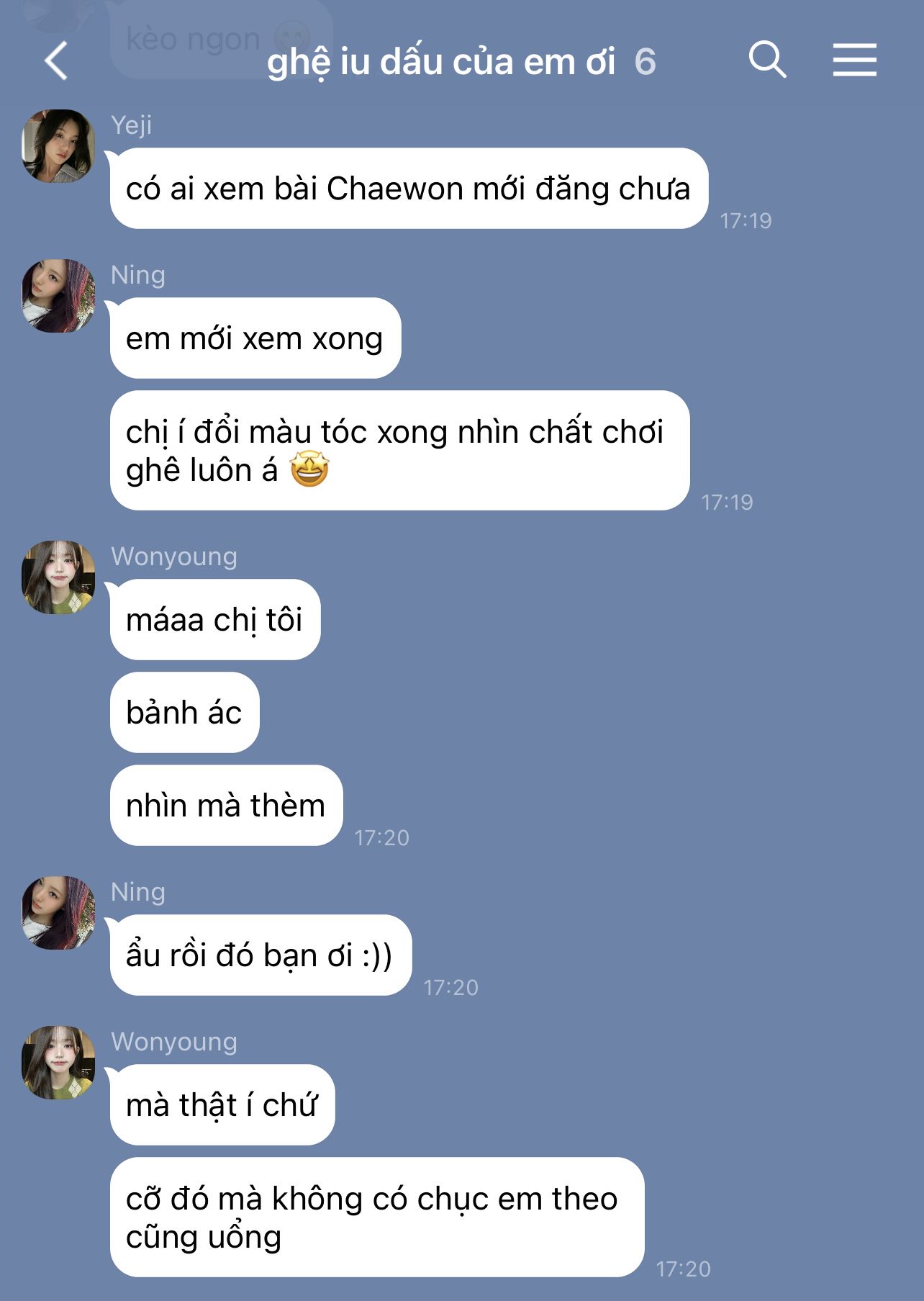The image size is (924, 1301).
Task: Open Wonyoung's avatar above "máaa chị tôi"
Action: point(58,577)
